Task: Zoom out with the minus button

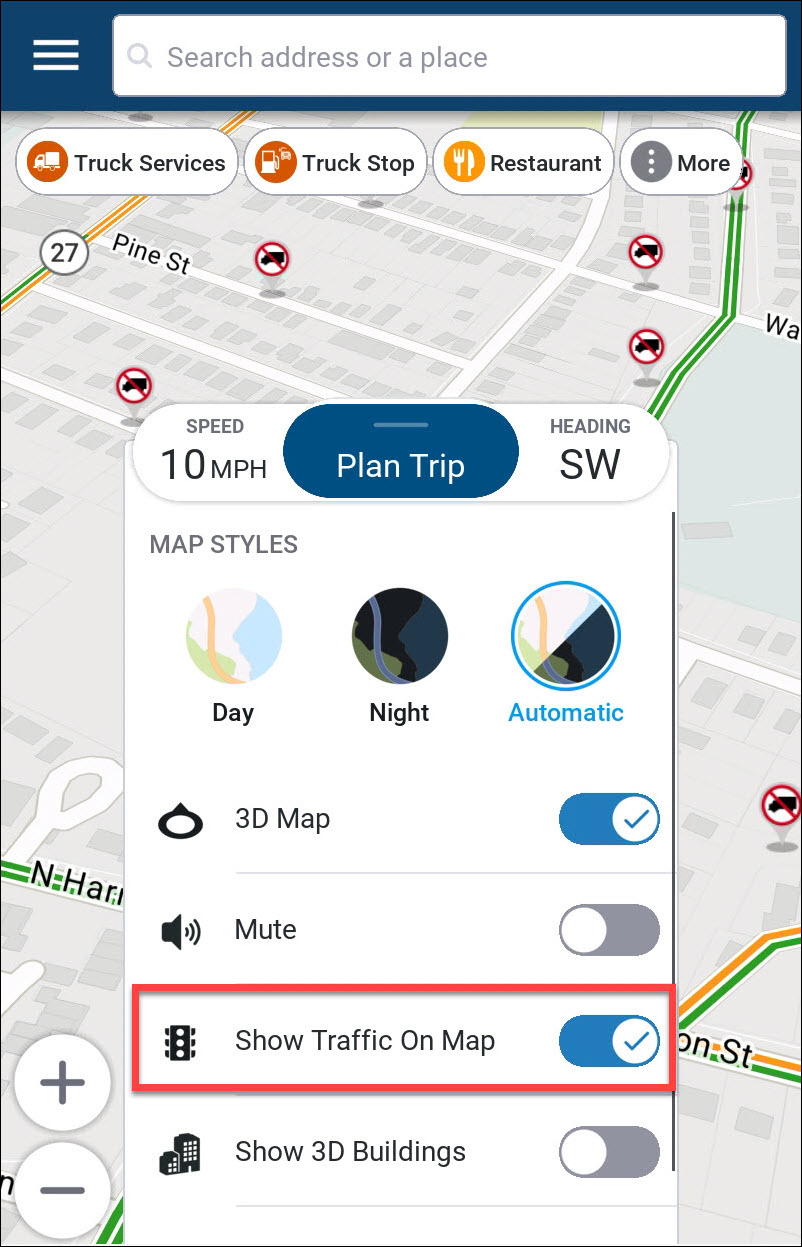Action: 62,1190
